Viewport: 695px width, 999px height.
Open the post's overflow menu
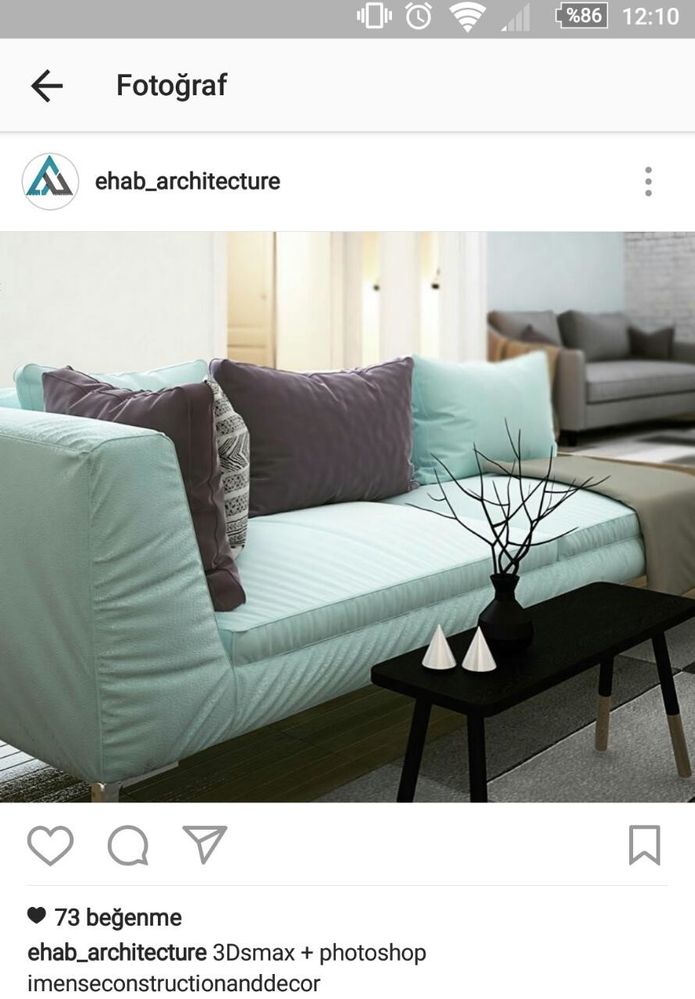click(648, 181)
